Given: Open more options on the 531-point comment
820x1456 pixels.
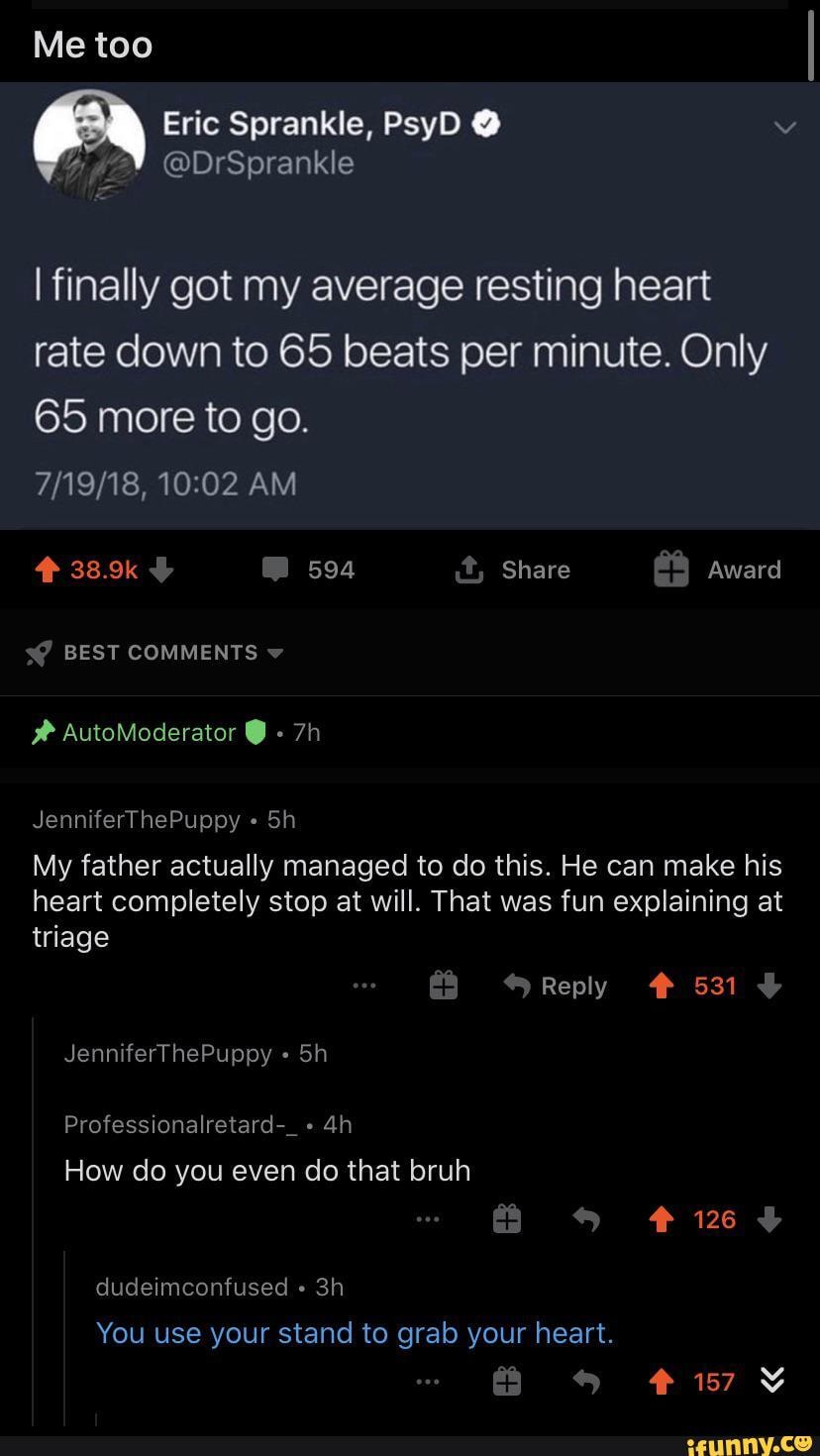Looking at the screenshot, I should click(x=364, y=987).
